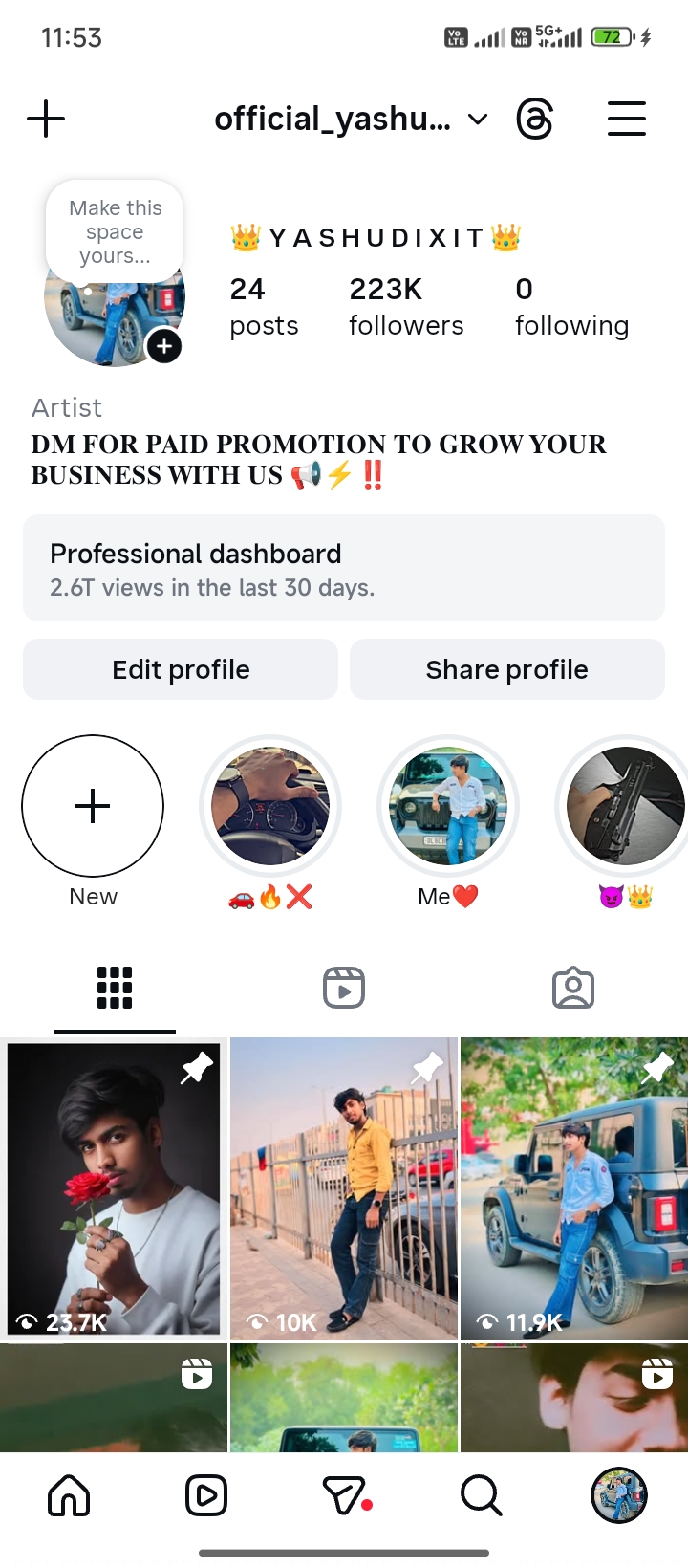
Task: Tap Share profile
Action: [506, 669]
